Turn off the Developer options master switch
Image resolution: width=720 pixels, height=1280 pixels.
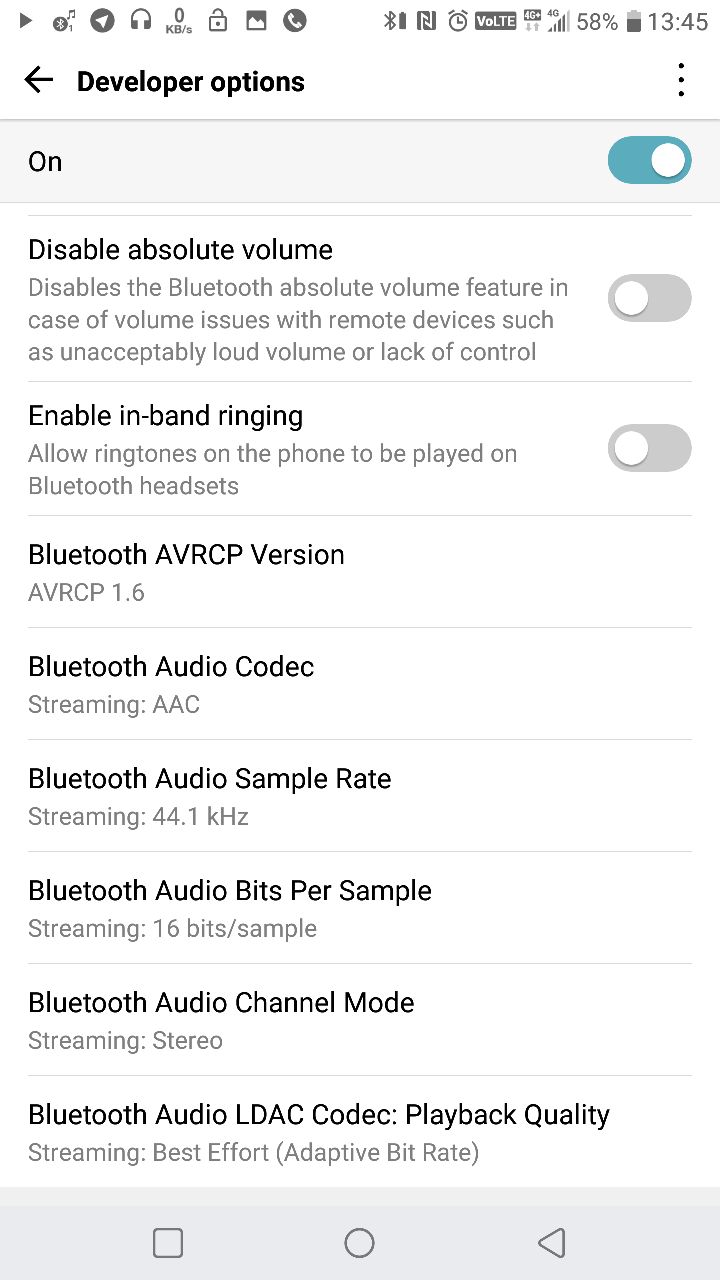click(x=649, y=161)
